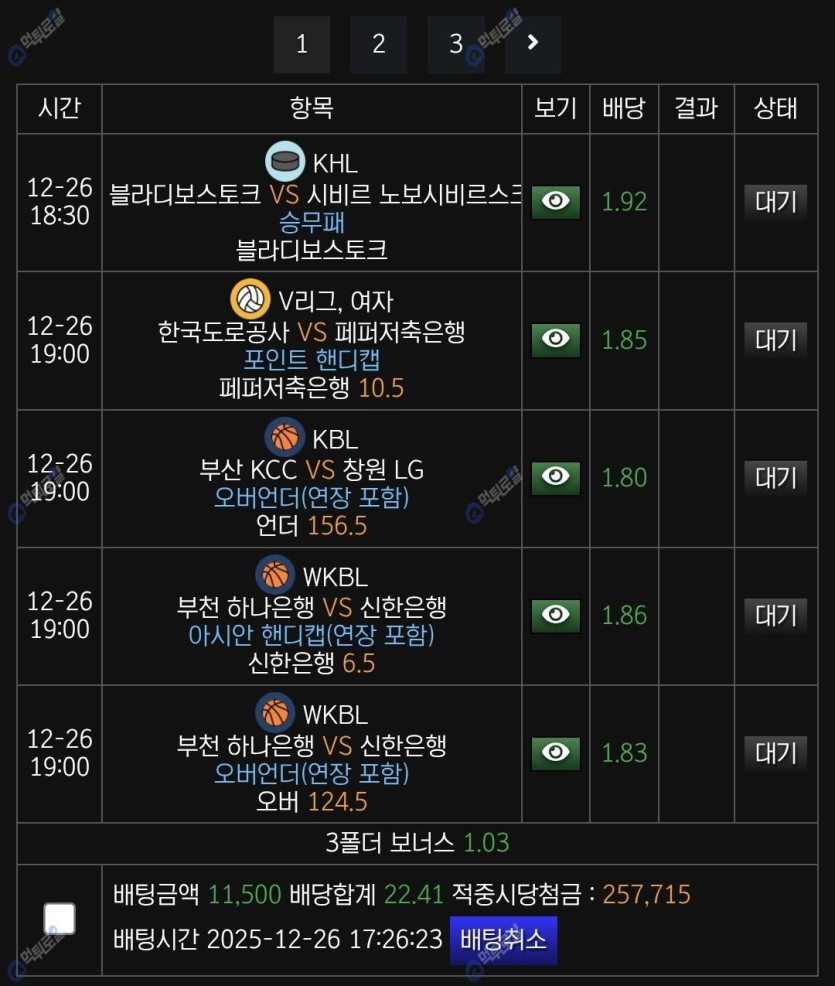Screen dimensions: 835x986
Task: Go to page 3
Action: [x=456, y=44]
